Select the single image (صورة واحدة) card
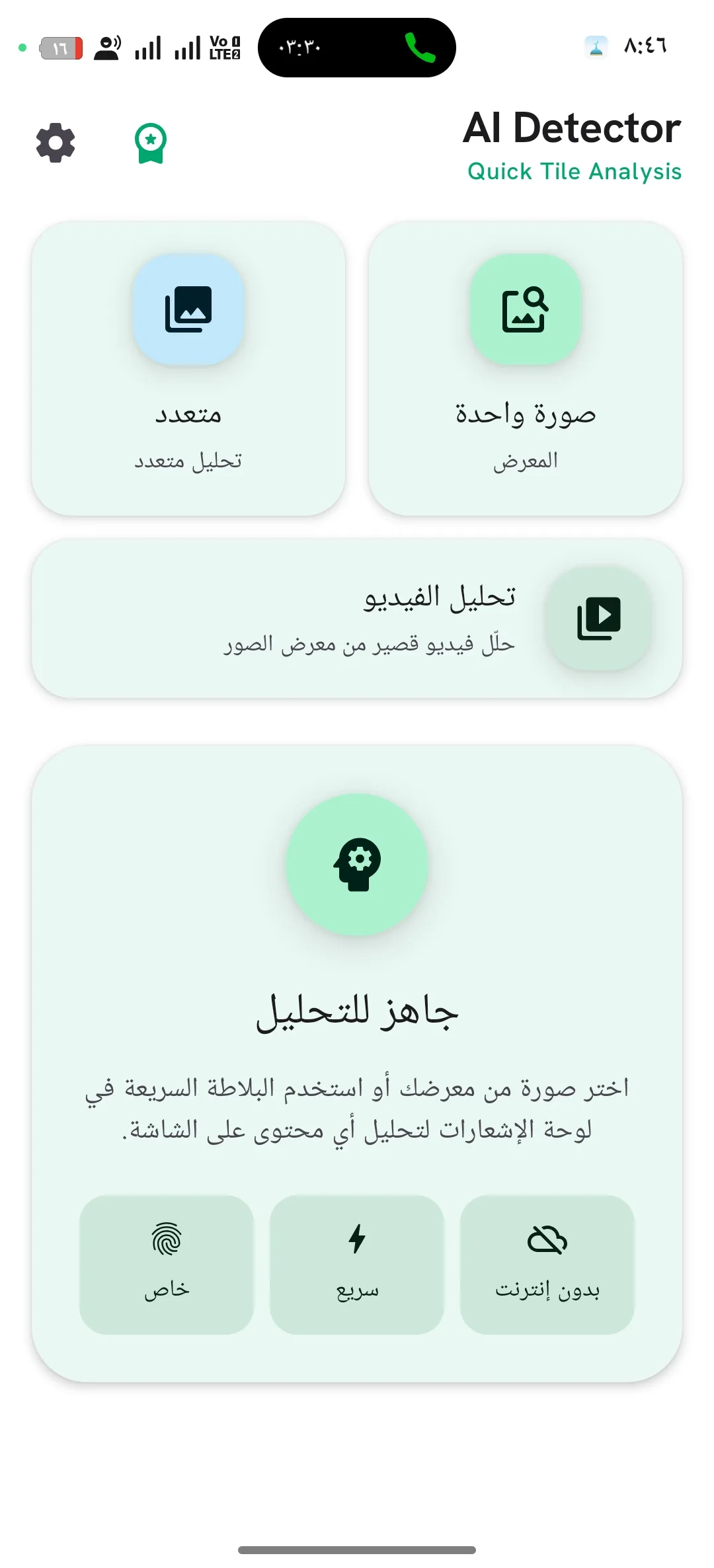 (525, 368)
